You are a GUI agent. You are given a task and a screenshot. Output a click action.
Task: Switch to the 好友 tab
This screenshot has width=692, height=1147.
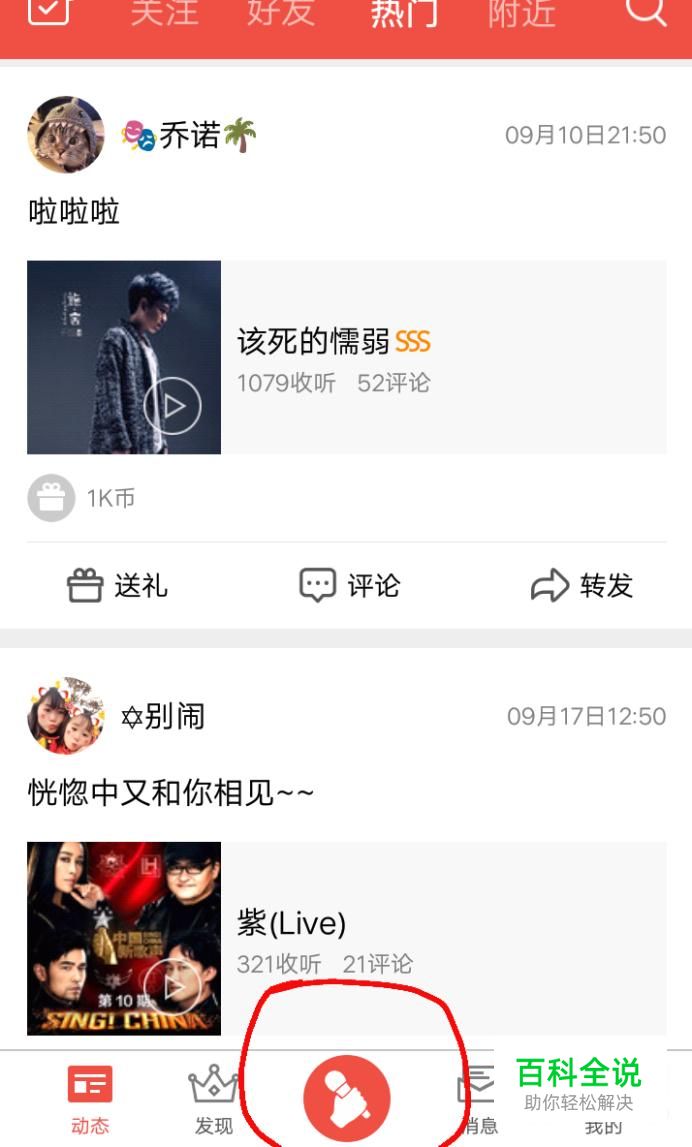(x=281, y=12)
